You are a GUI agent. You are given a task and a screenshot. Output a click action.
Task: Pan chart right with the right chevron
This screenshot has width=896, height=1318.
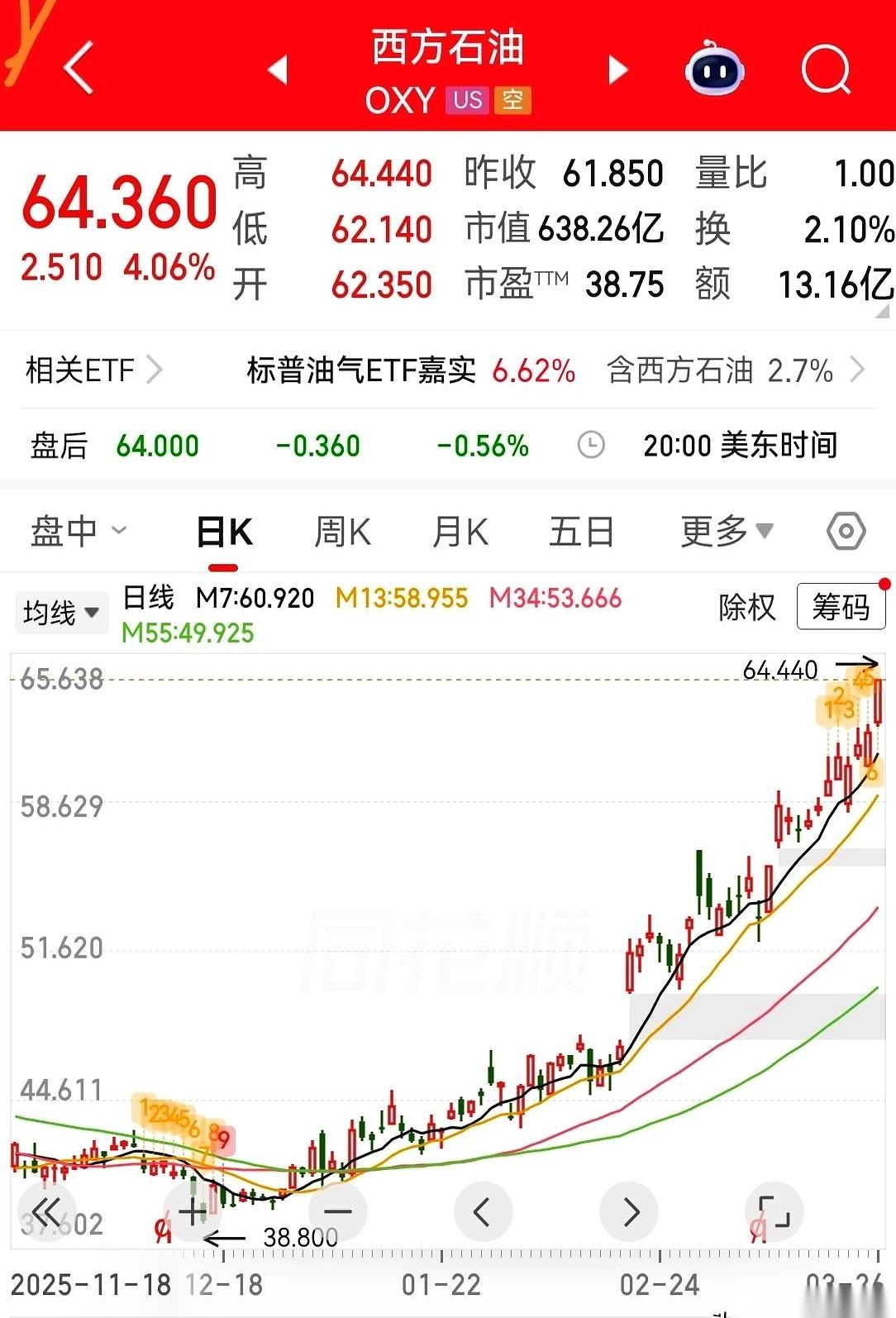[x=628, y=1210]
